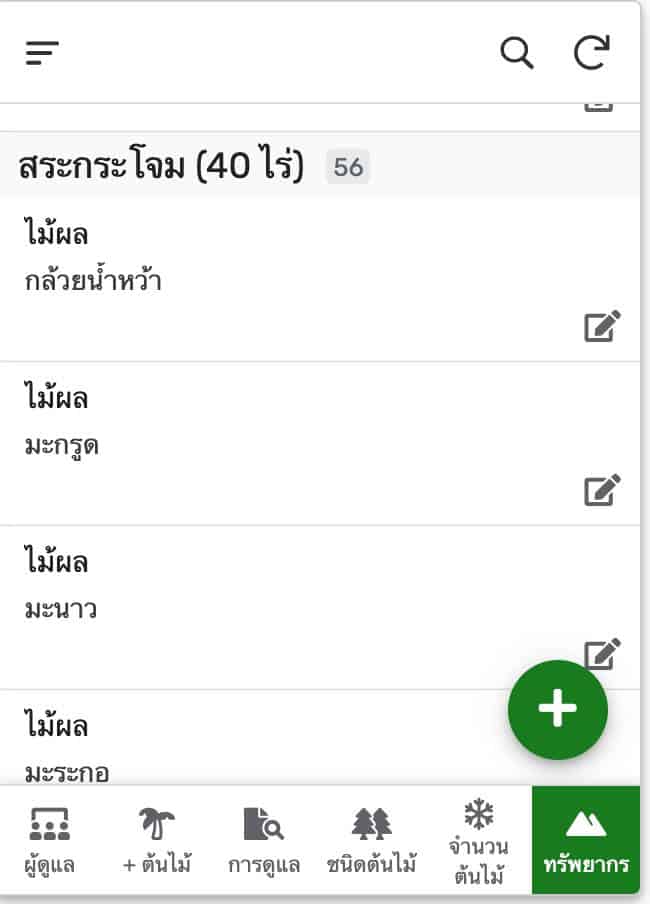The height and width of the screenshot is (904, 650).
Task: Switch to the + ต้นไม้ tab
Action: coord(157,840)
